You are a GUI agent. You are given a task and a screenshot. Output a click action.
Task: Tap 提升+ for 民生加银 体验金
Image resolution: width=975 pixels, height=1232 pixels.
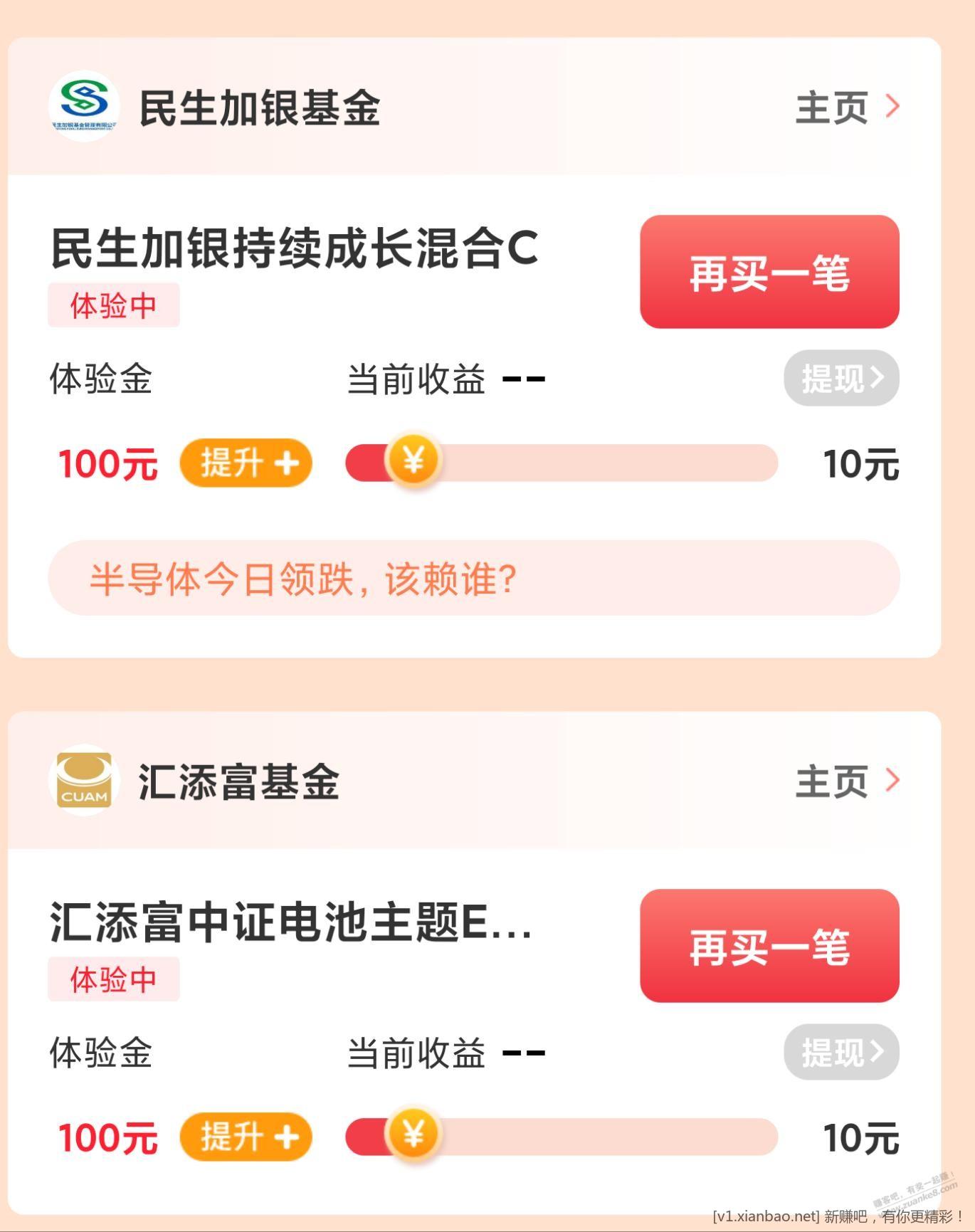(246, 463)
